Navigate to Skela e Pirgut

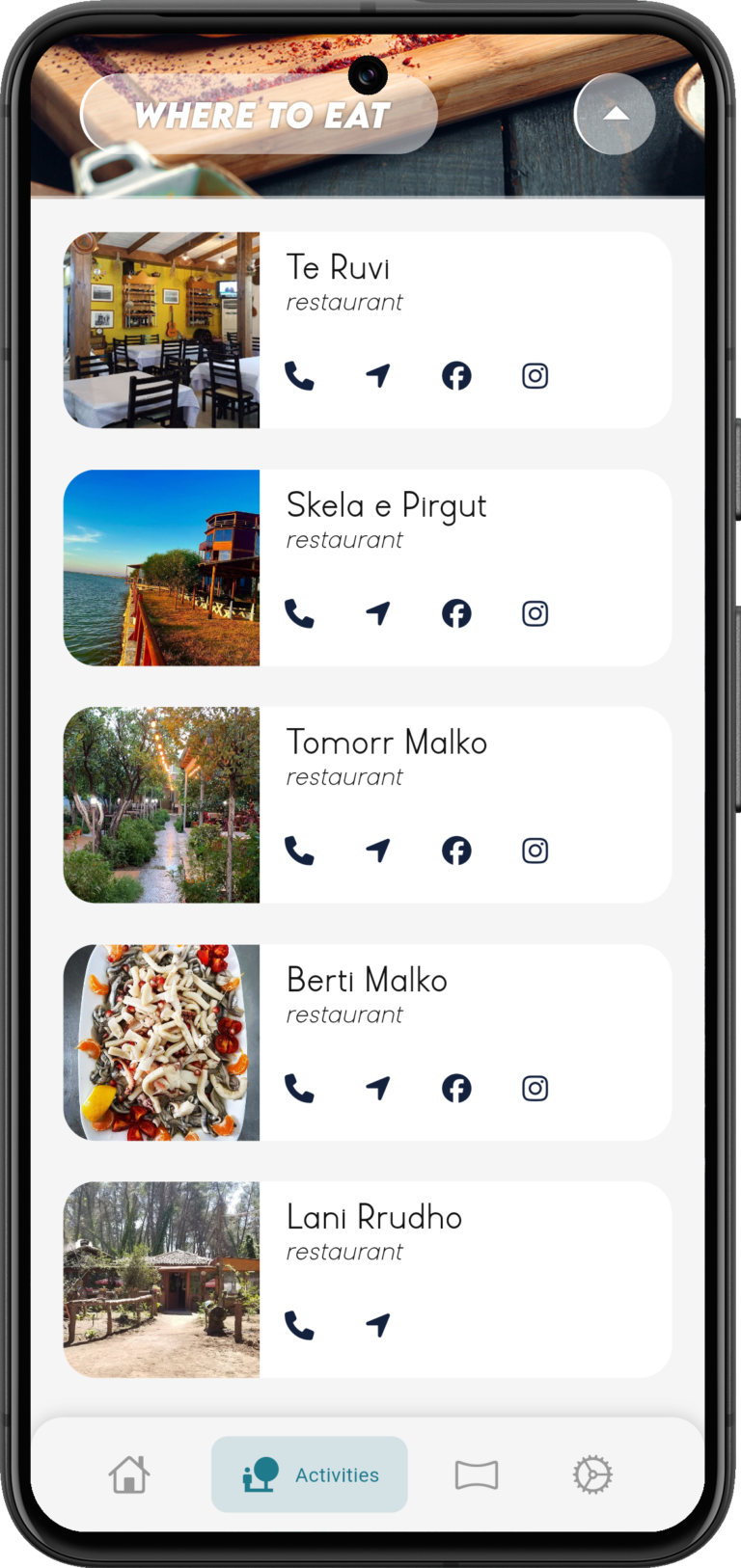pyautogui.click(x=378, y=613)
